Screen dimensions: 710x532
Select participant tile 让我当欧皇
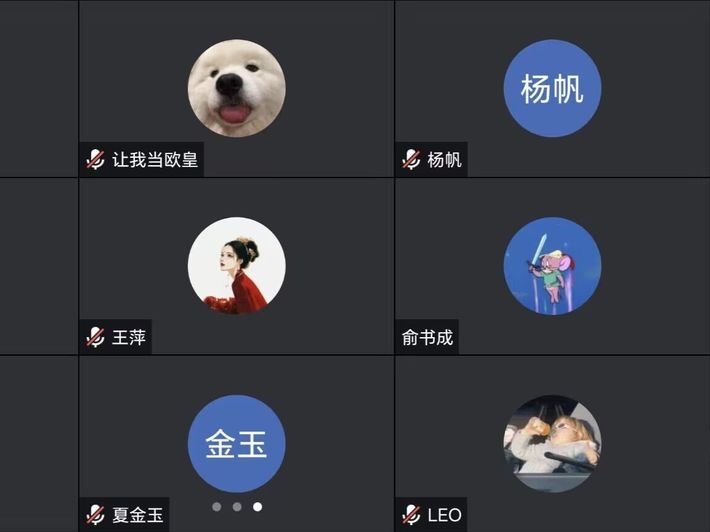(x=236, y=88)
